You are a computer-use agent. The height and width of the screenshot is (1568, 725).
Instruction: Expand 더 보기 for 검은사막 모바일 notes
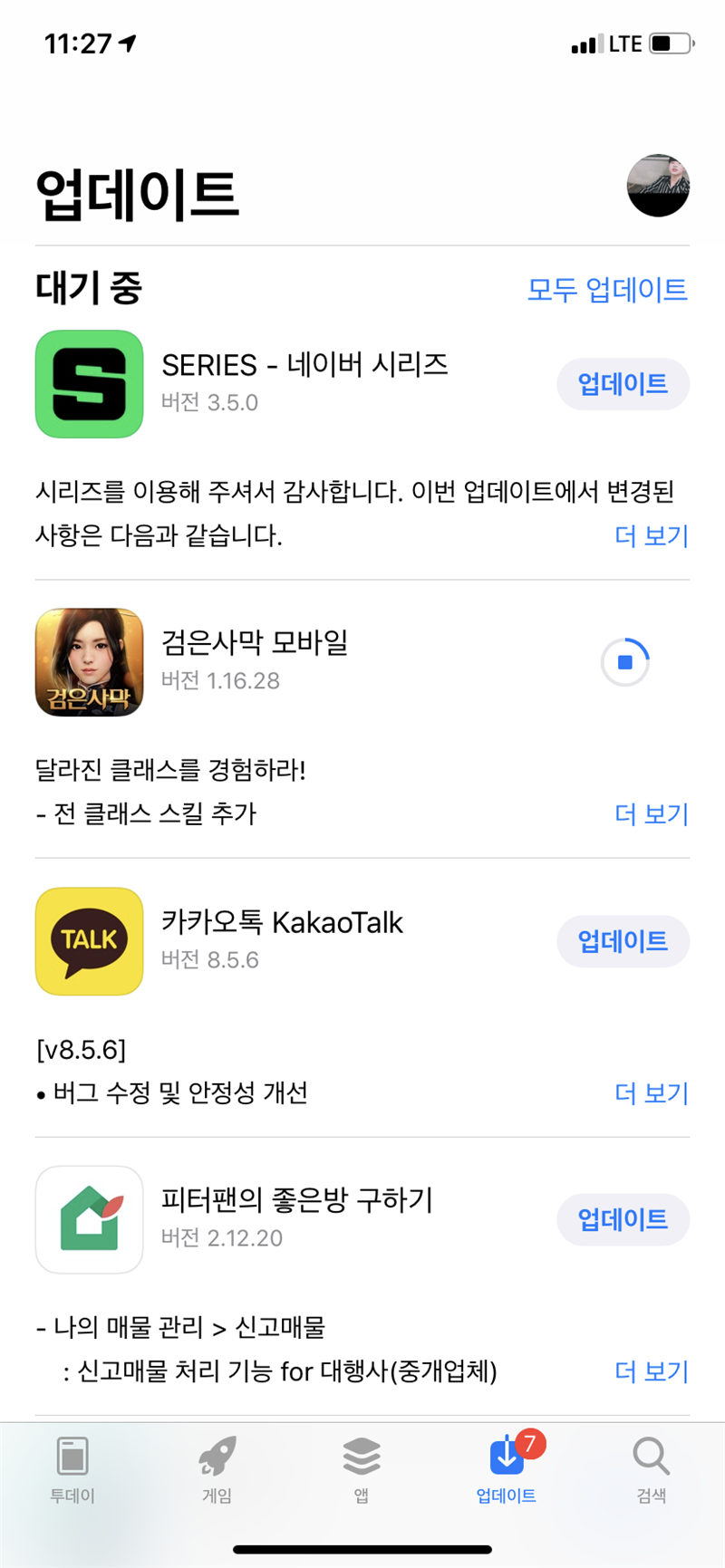652,814
